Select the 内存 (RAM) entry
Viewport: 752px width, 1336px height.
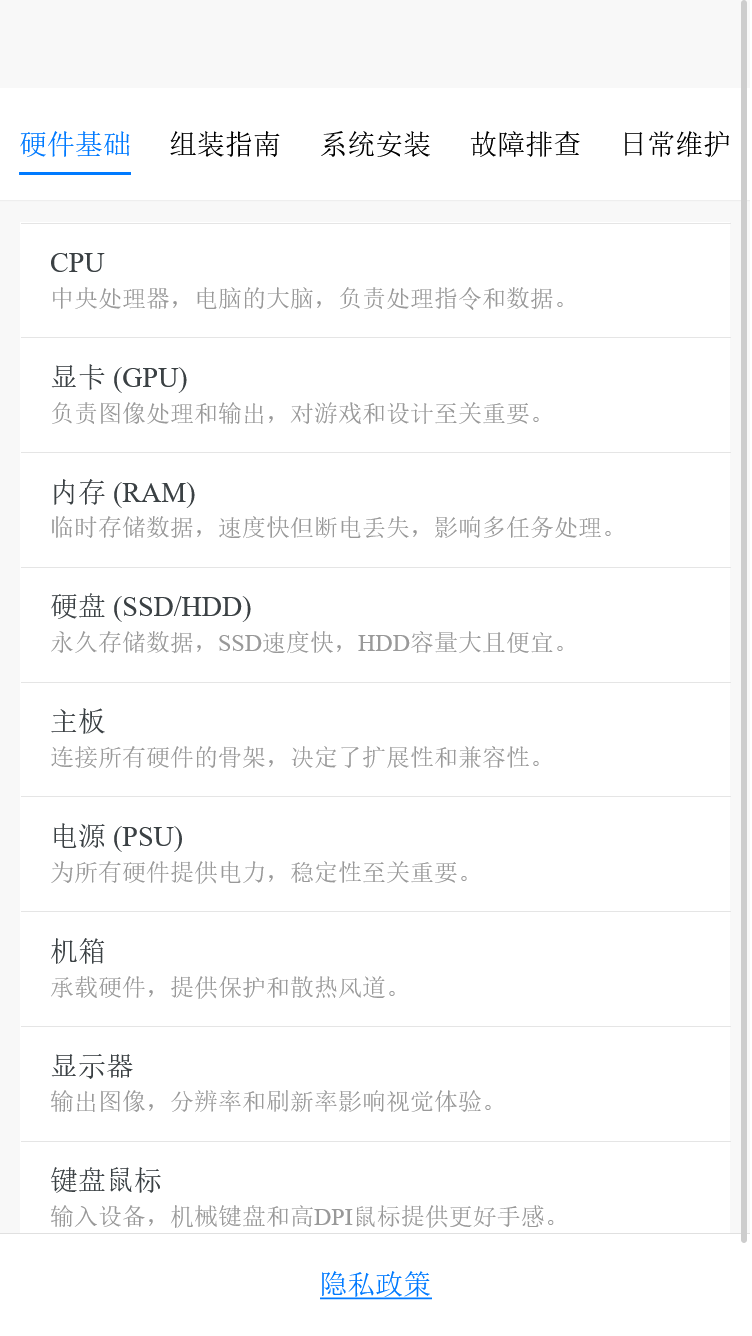124,493
